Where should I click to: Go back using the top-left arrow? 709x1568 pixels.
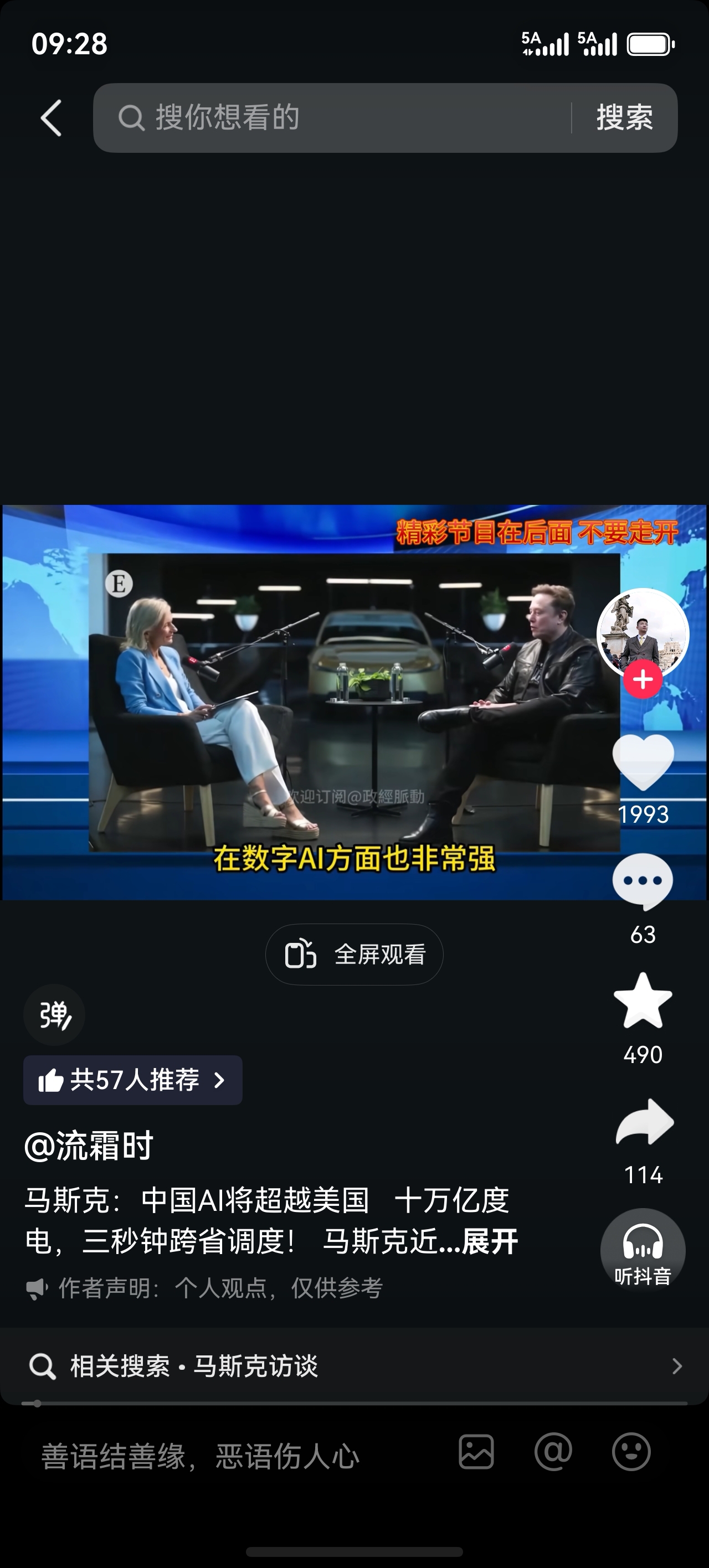point(51,118)
